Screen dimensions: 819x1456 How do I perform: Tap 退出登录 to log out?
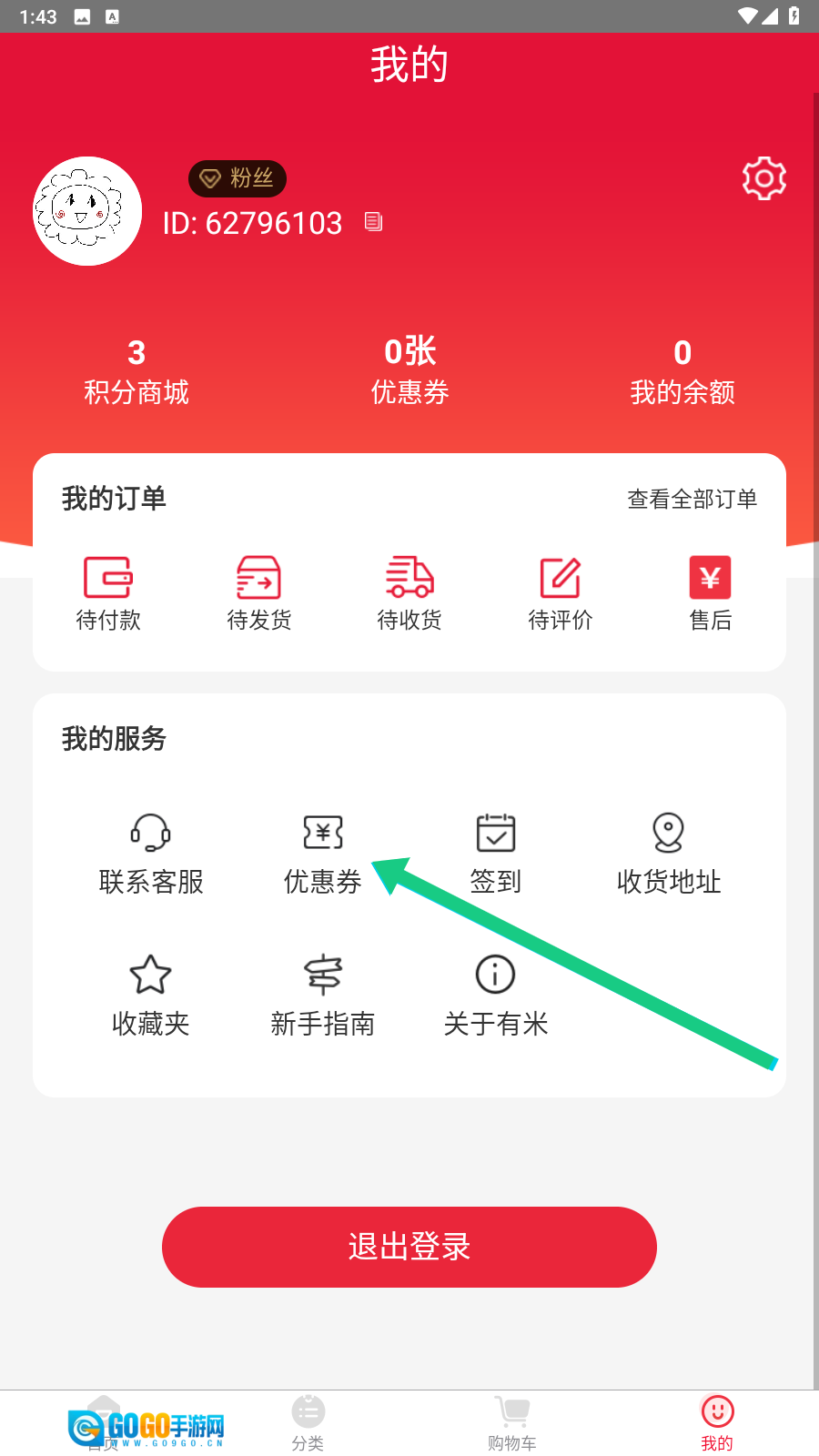409,1247
